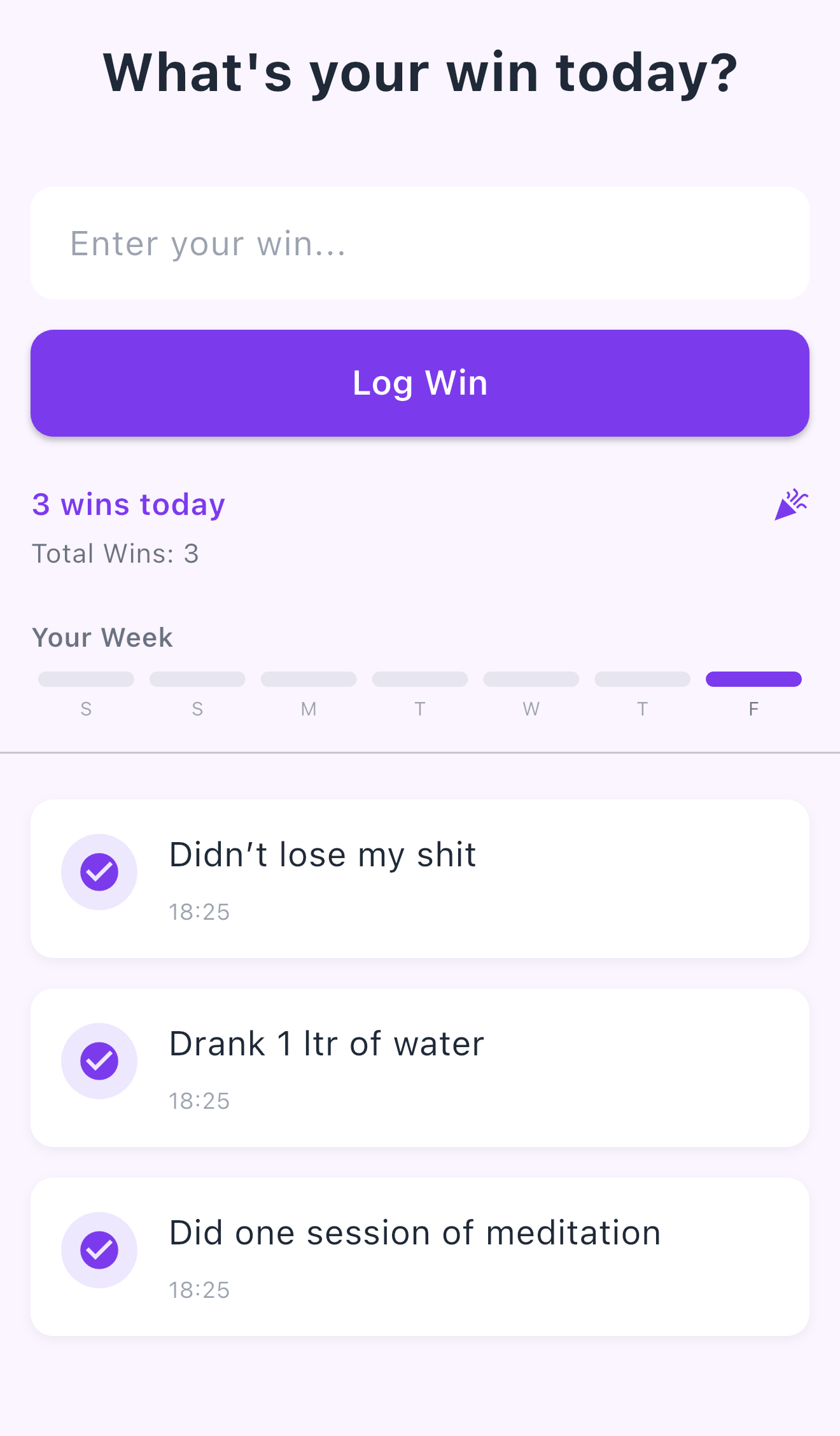Select the "Drank 1 ltr of water" win card
Screen dimensions: 840x1436
420,1067
